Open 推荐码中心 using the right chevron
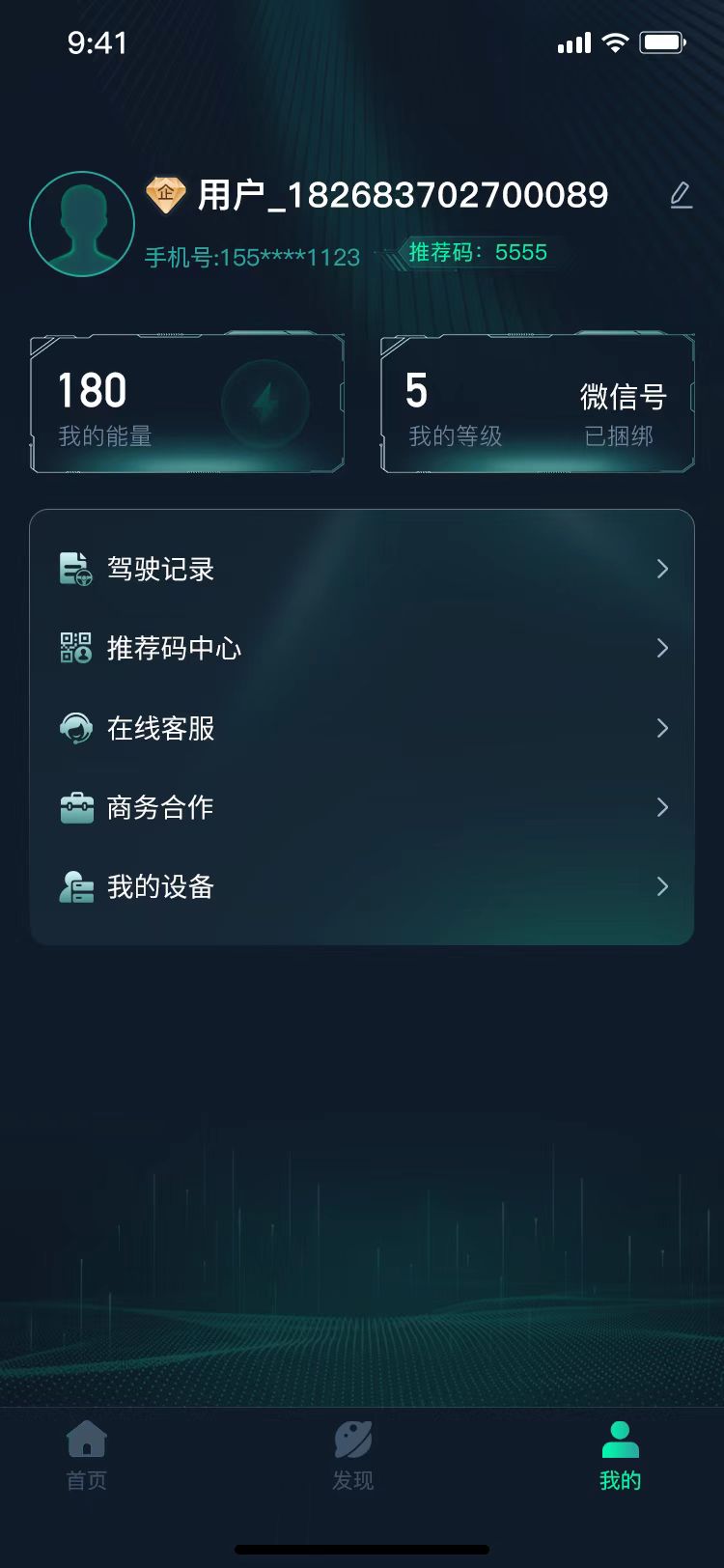The width and height of the screenshot is (724, 1568). [662, 649]
